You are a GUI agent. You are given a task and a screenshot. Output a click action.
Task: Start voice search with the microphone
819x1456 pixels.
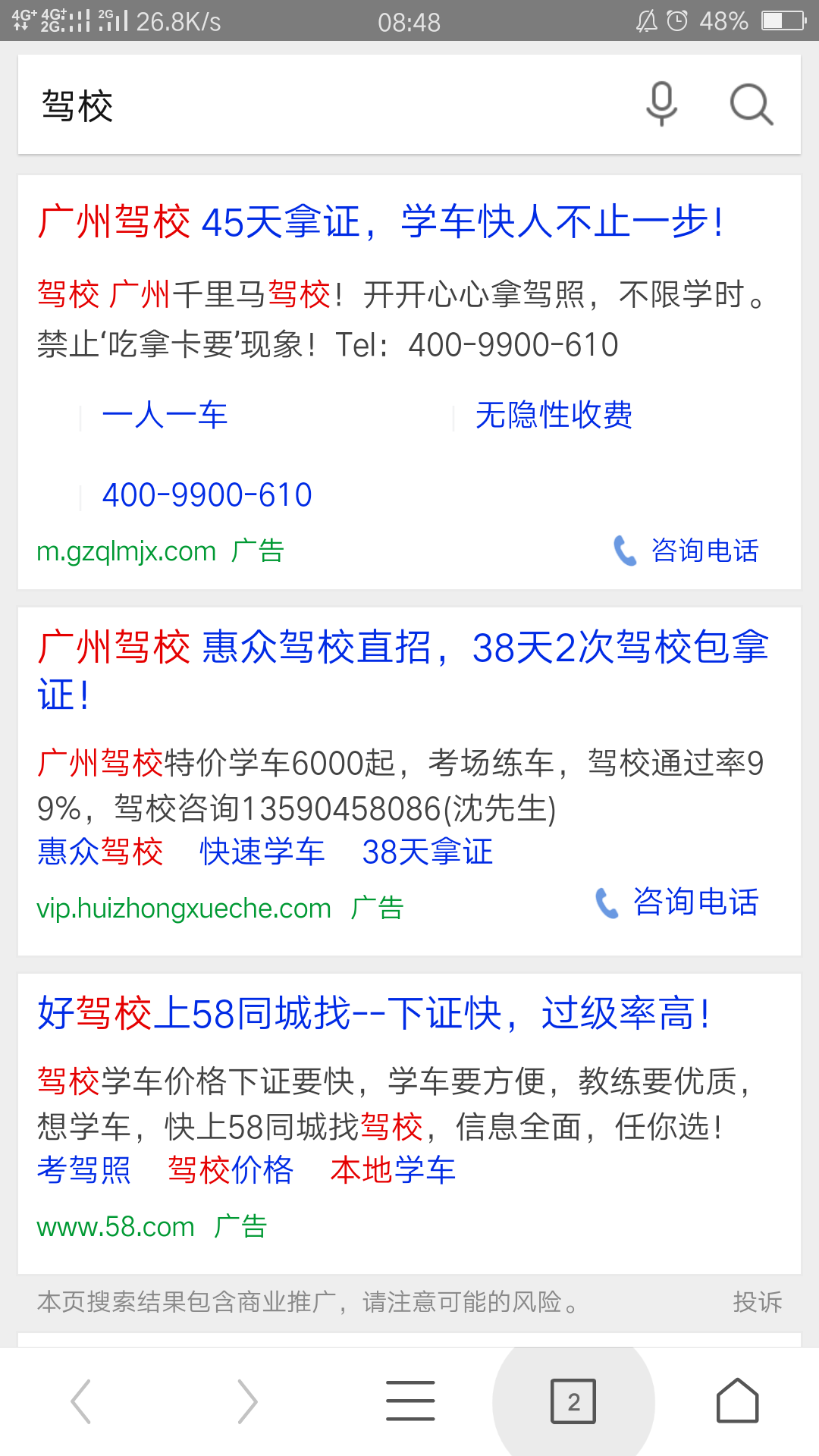661,104
